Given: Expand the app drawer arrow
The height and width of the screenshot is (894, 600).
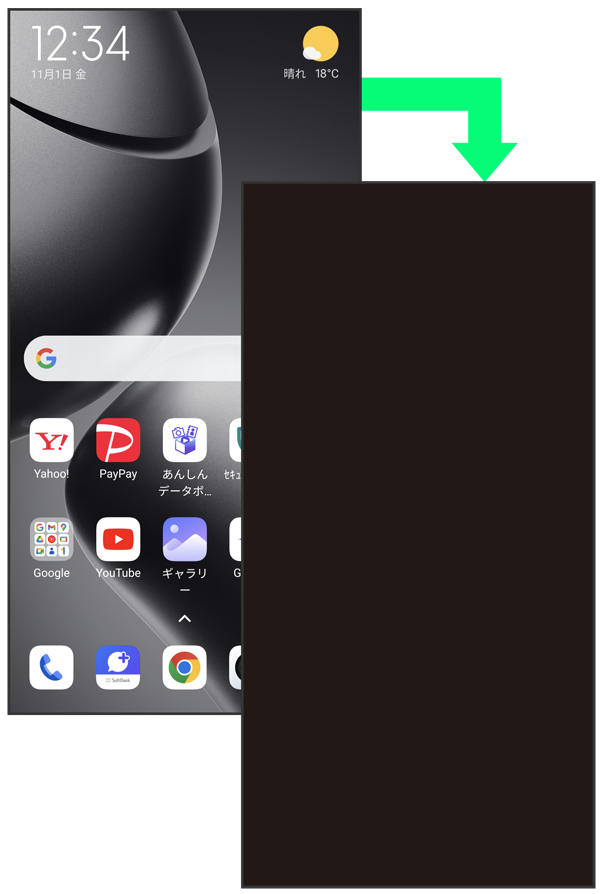Looking at the screenshot, I should point(184,619).
